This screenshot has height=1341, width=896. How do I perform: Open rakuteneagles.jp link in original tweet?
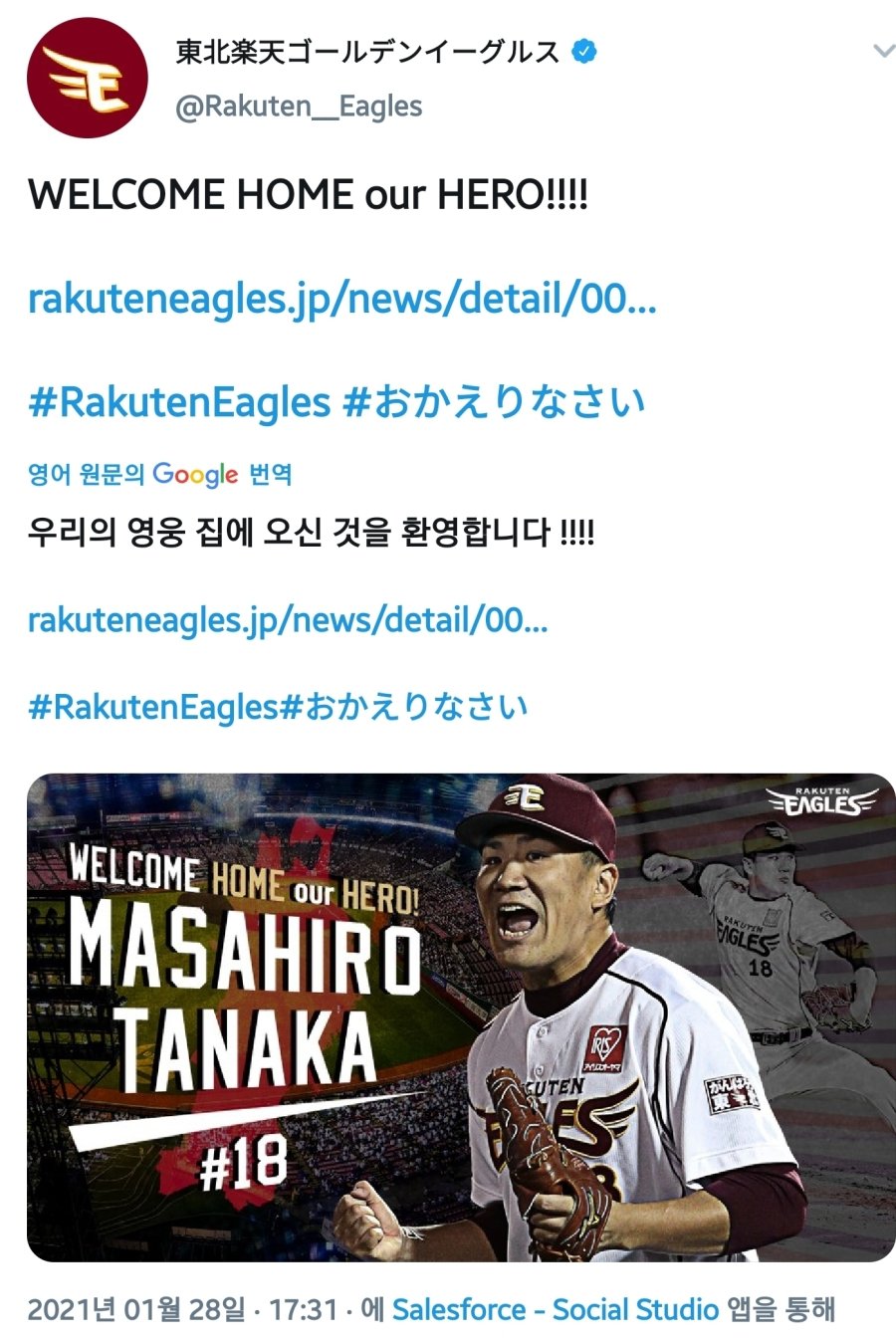coord(341,299)
